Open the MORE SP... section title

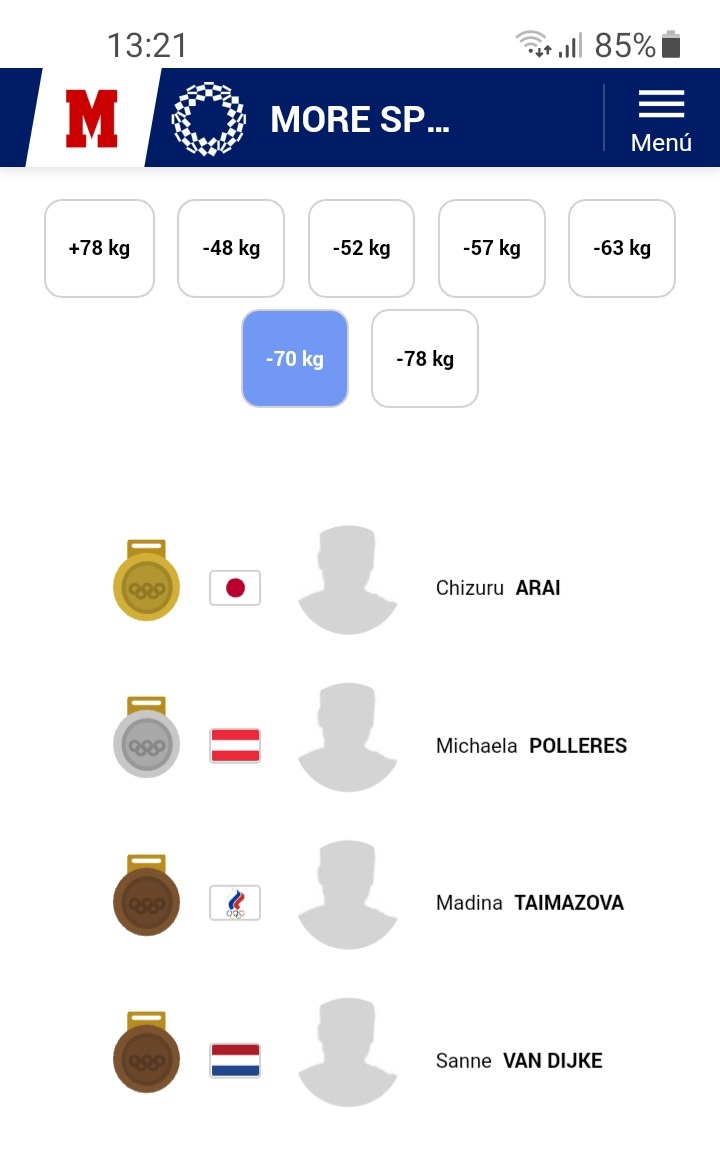[x=360, y=120]
